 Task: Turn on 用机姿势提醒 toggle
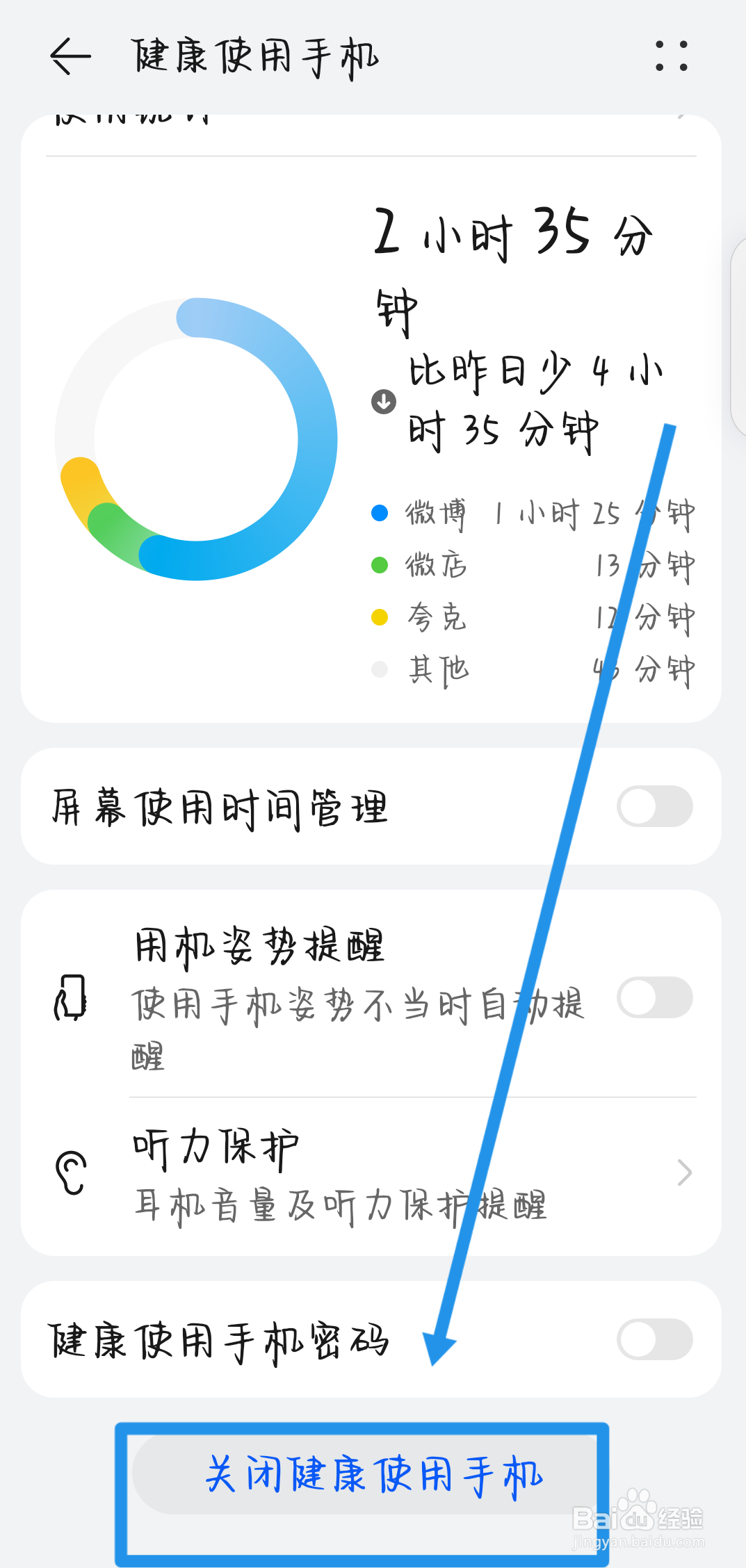click(x=654, y=997)
